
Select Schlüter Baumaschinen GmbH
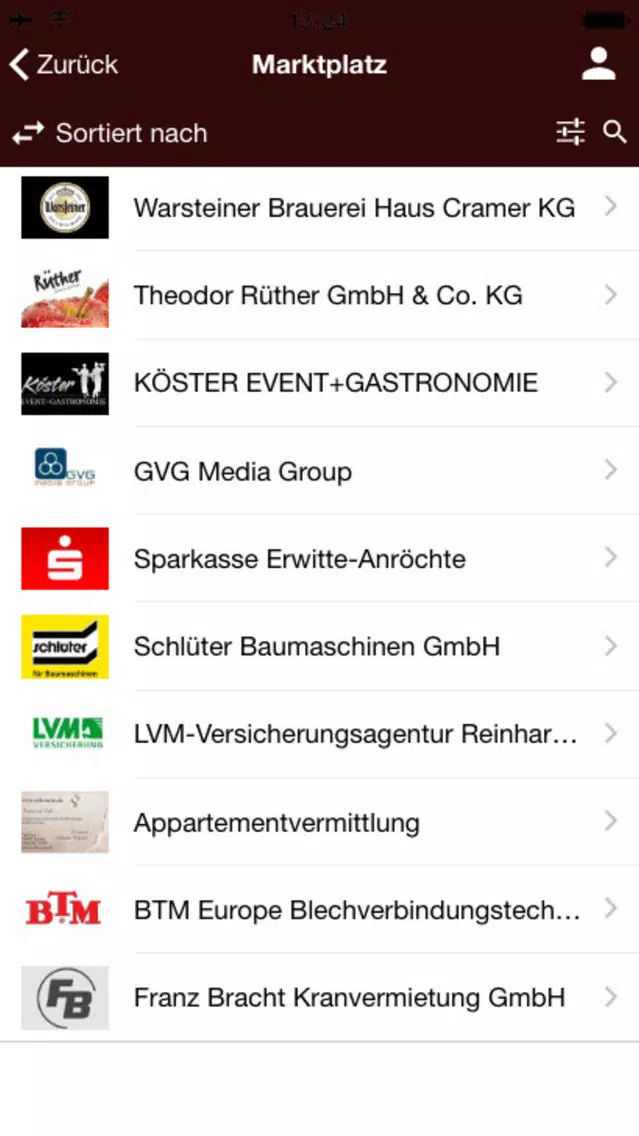(x=320, y=646)
